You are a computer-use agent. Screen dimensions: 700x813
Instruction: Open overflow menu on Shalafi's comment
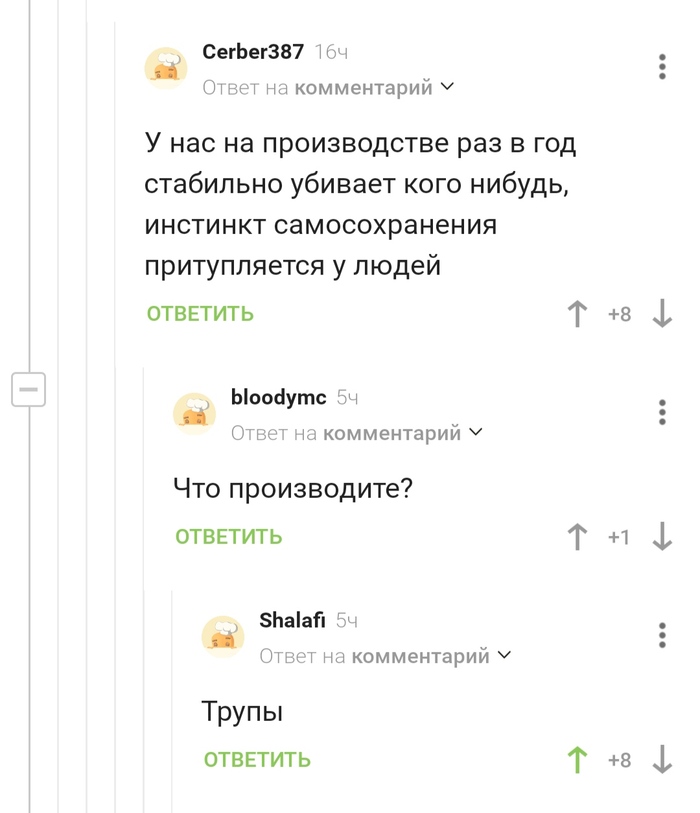click(662, 635)
